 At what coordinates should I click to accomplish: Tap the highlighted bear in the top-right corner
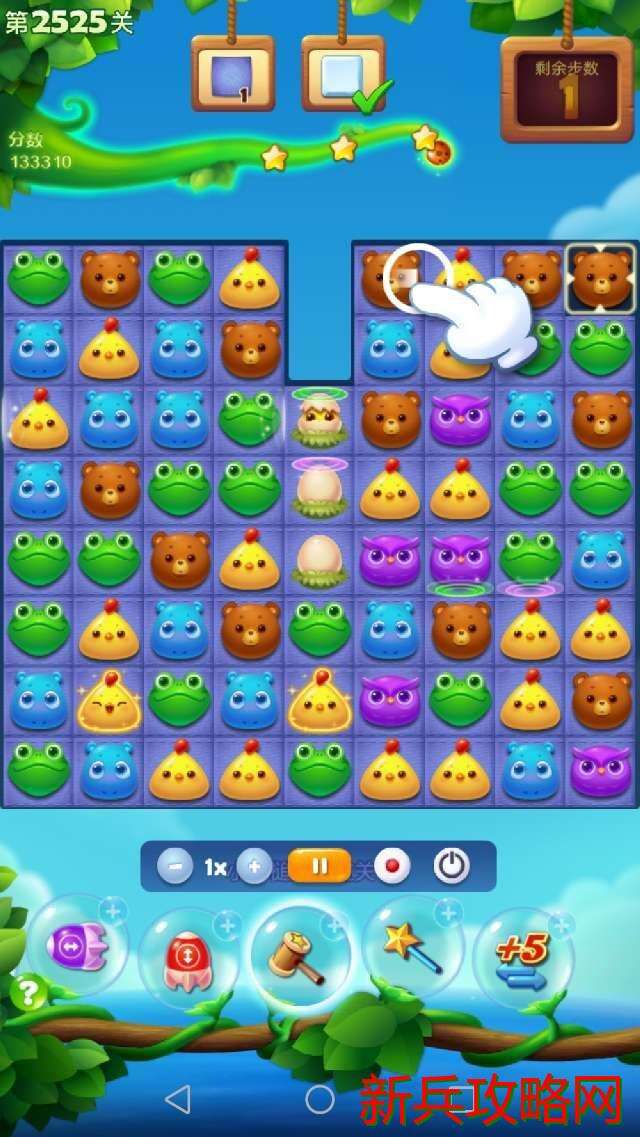click(600, 279)
